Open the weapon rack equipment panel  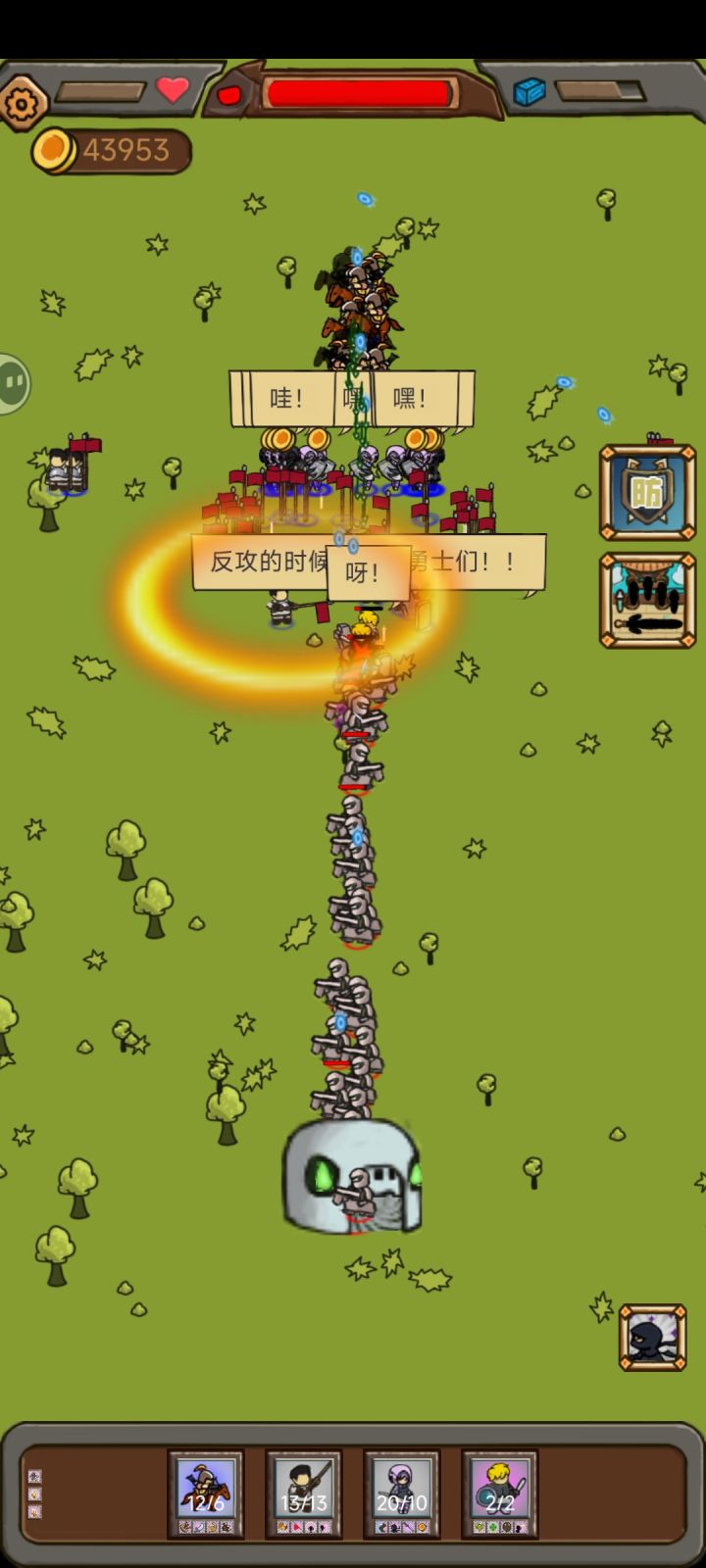click(647, 601)
